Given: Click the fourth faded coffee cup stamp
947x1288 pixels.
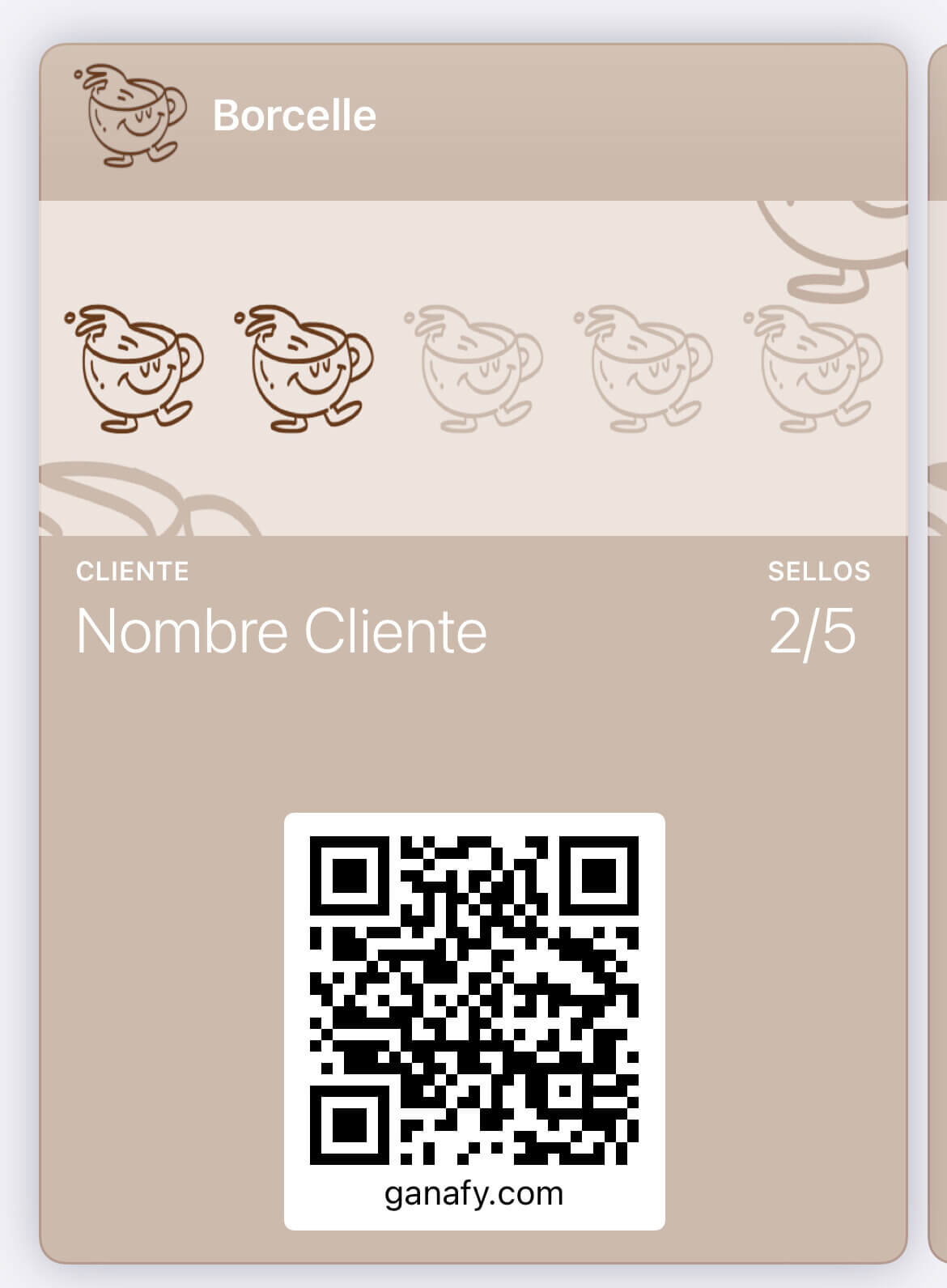Looking at the screenshot, I should tap(648, 364).
